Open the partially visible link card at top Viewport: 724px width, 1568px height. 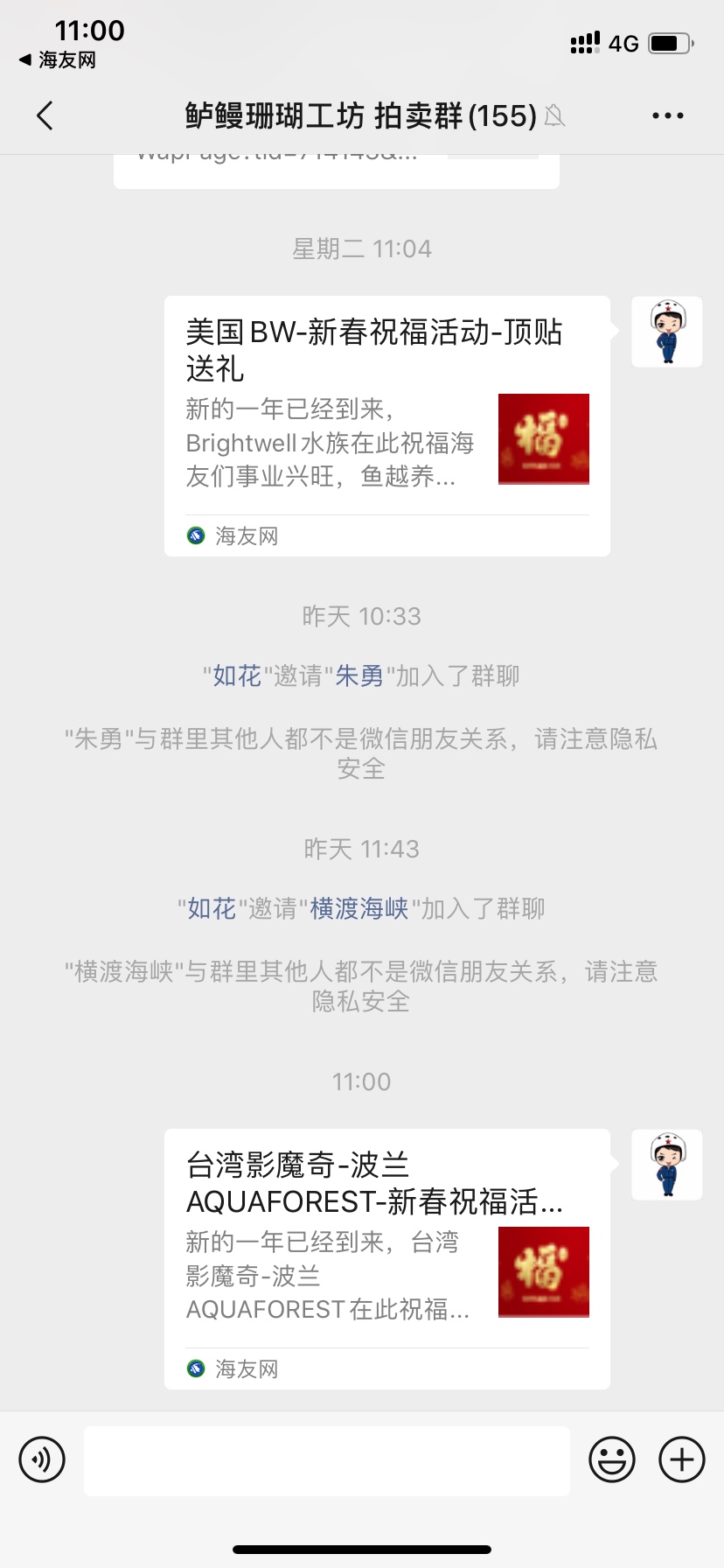[x=336, y=170]
